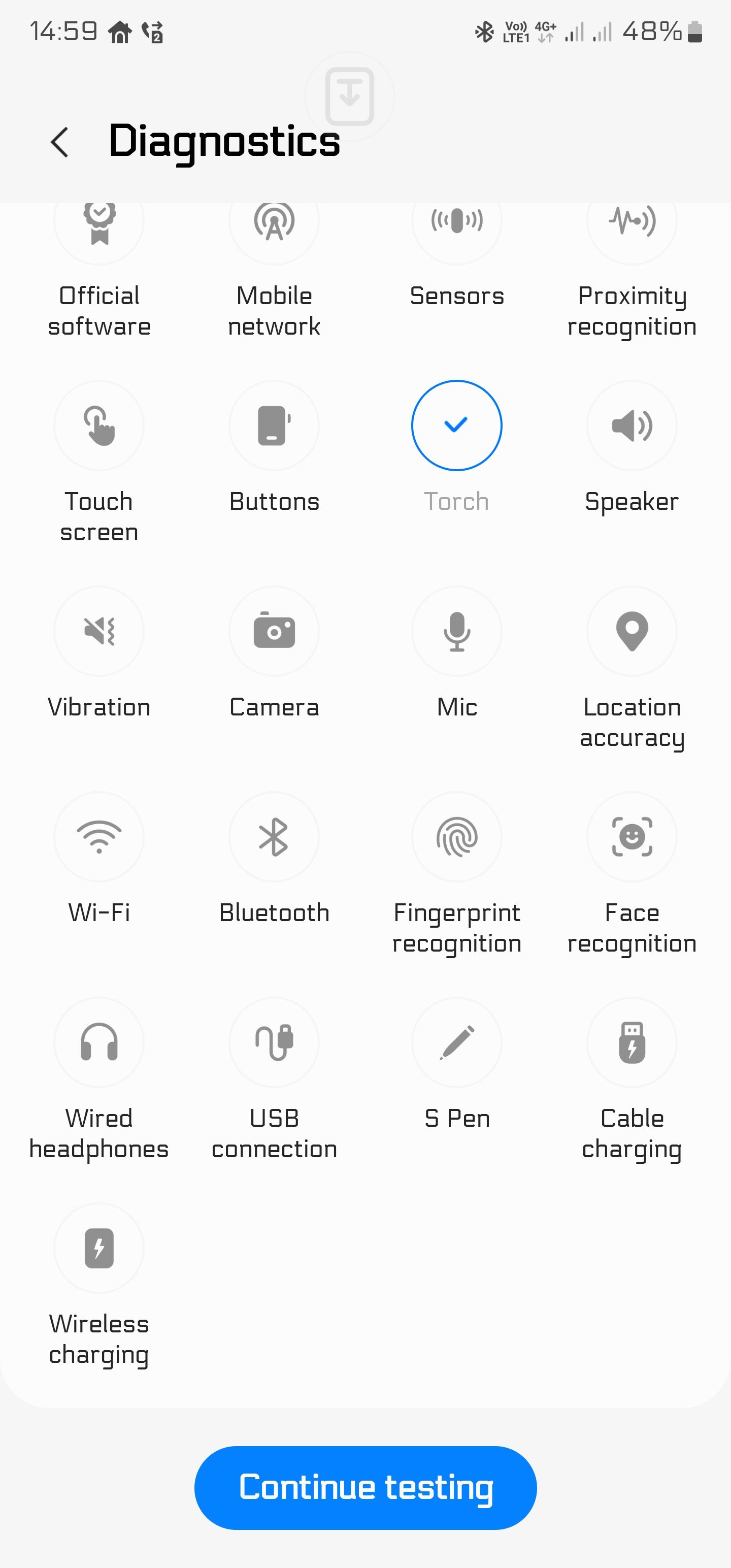The height and width of the screenshot is (1568, 731).
Task: Test Fingerprint recognition
Action: point(457,864)
